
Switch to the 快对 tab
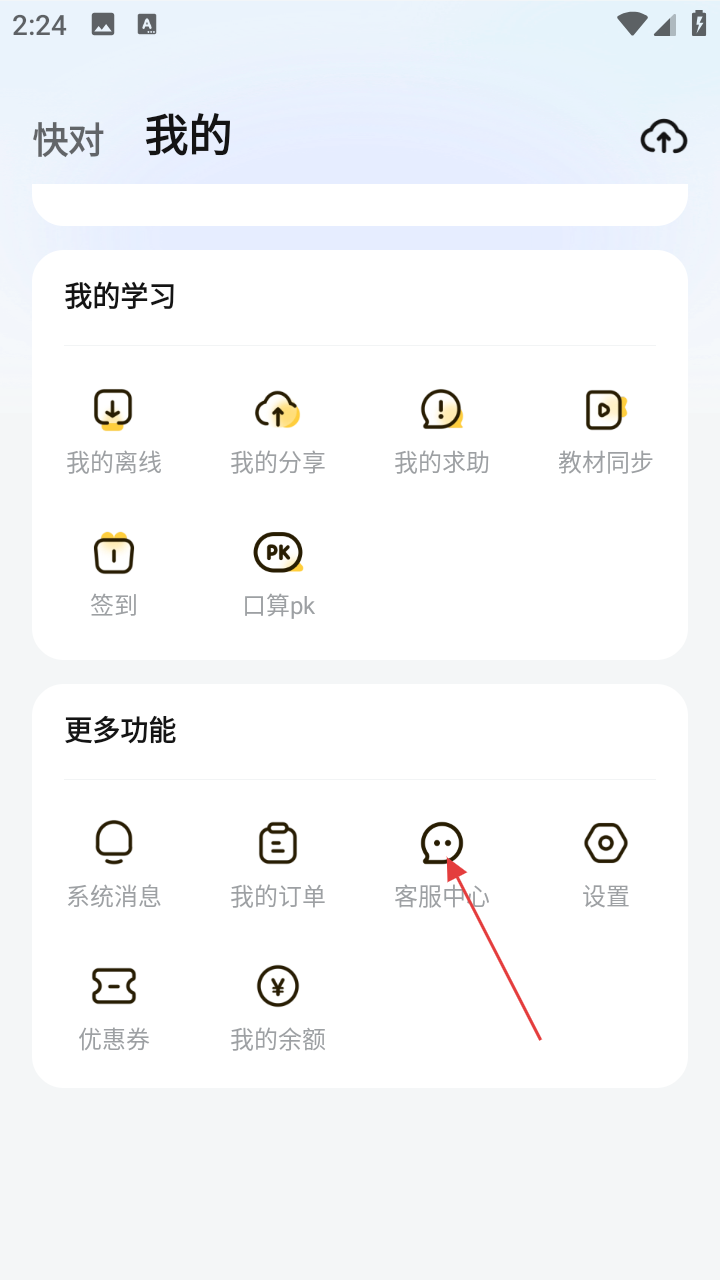pos(68,140)
